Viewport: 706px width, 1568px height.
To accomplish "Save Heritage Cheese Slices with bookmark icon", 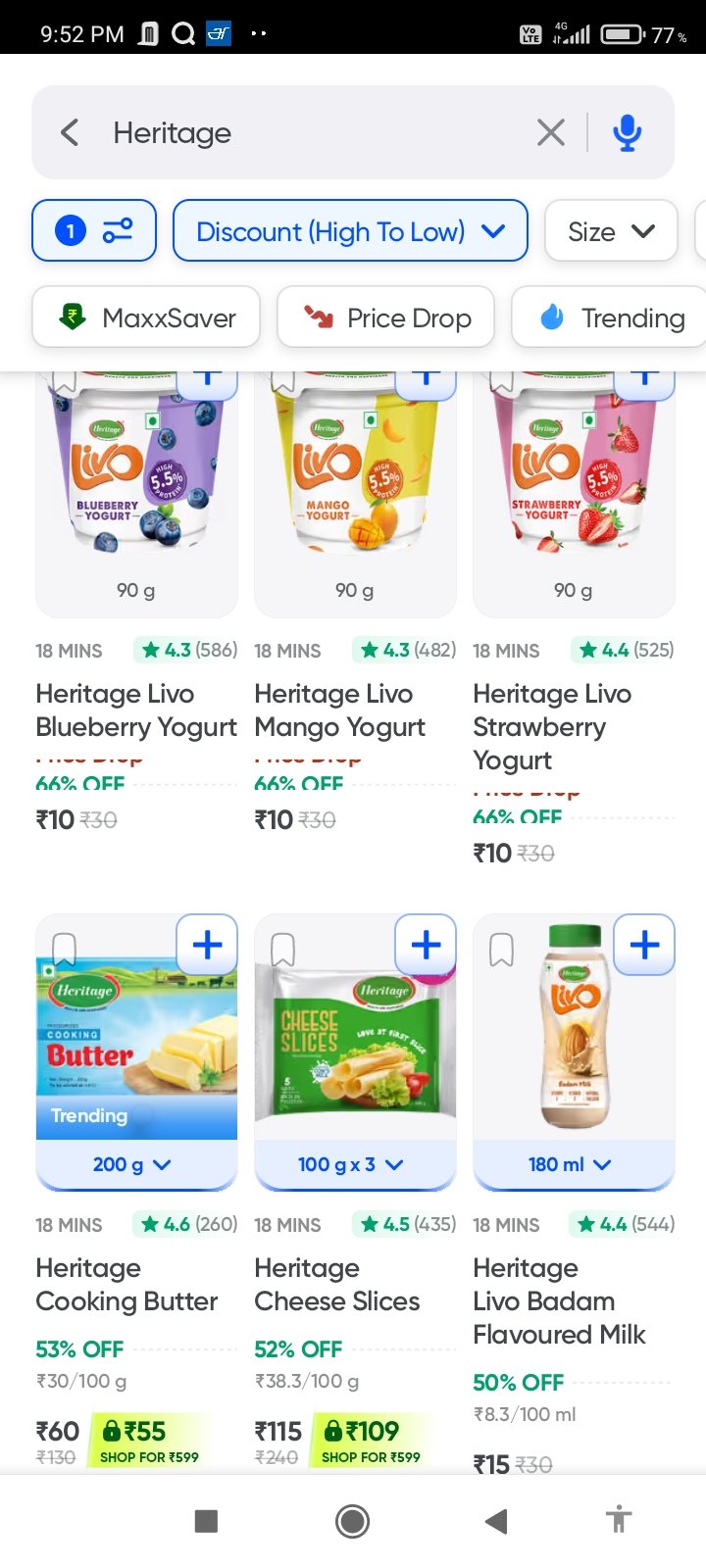I will [282, 949].
